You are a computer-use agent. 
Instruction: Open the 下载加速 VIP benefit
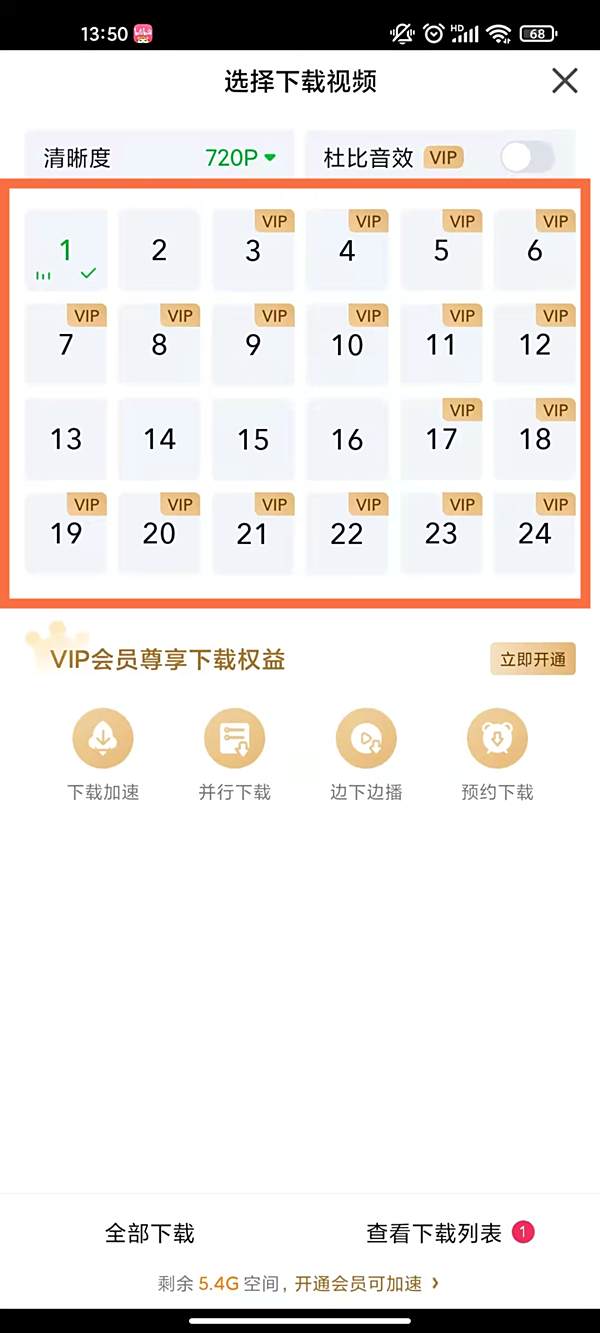[x=103, y=755]
